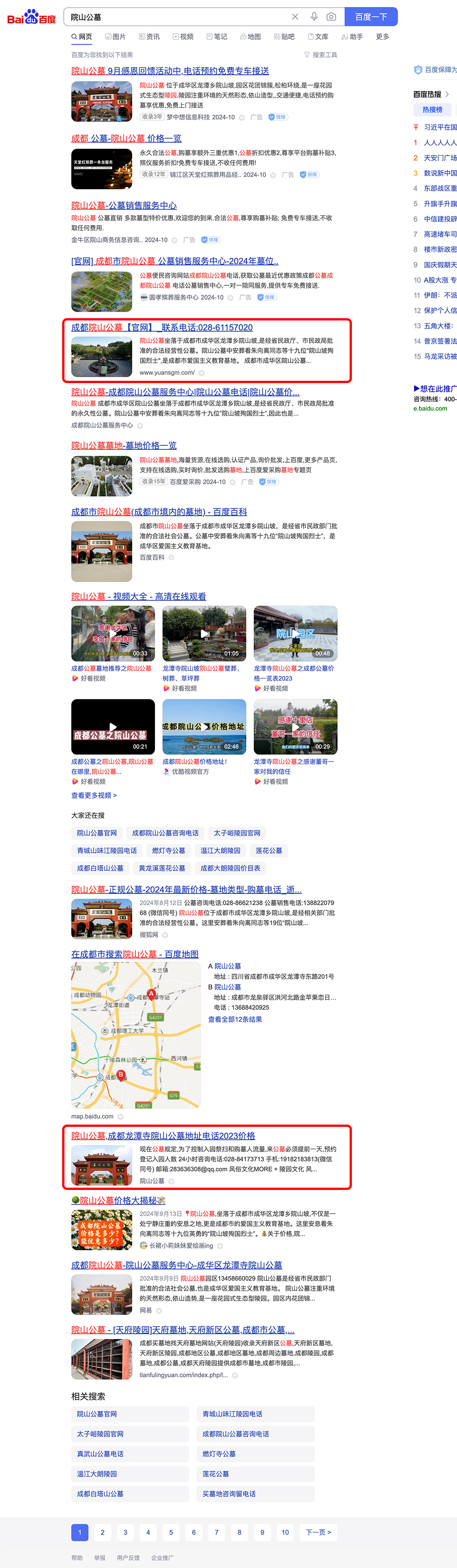Select the 院山公墓官网 chip under 大家还在搜

click(x=97, y=833)
